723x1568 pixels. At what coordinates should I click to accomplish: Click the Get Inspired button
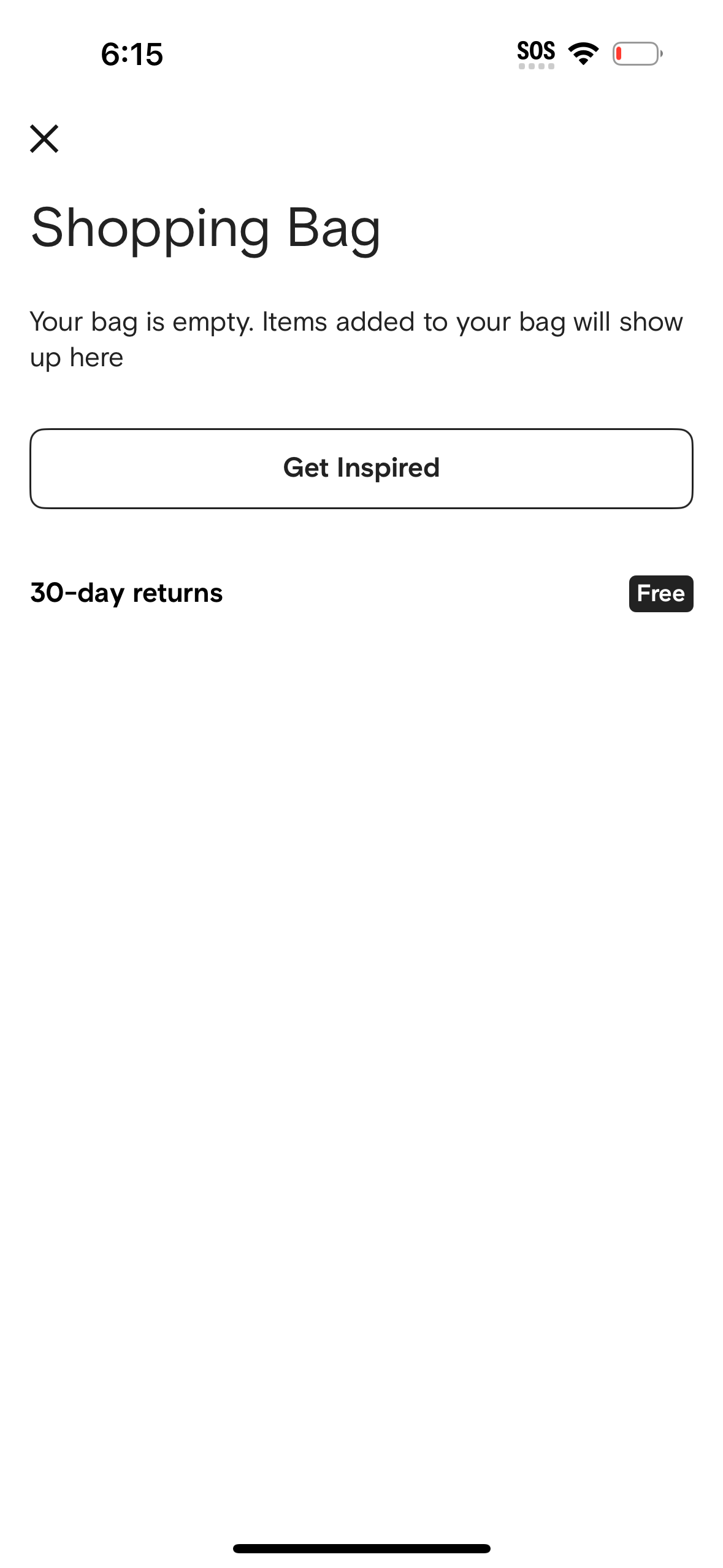click(x=362, y=467)
